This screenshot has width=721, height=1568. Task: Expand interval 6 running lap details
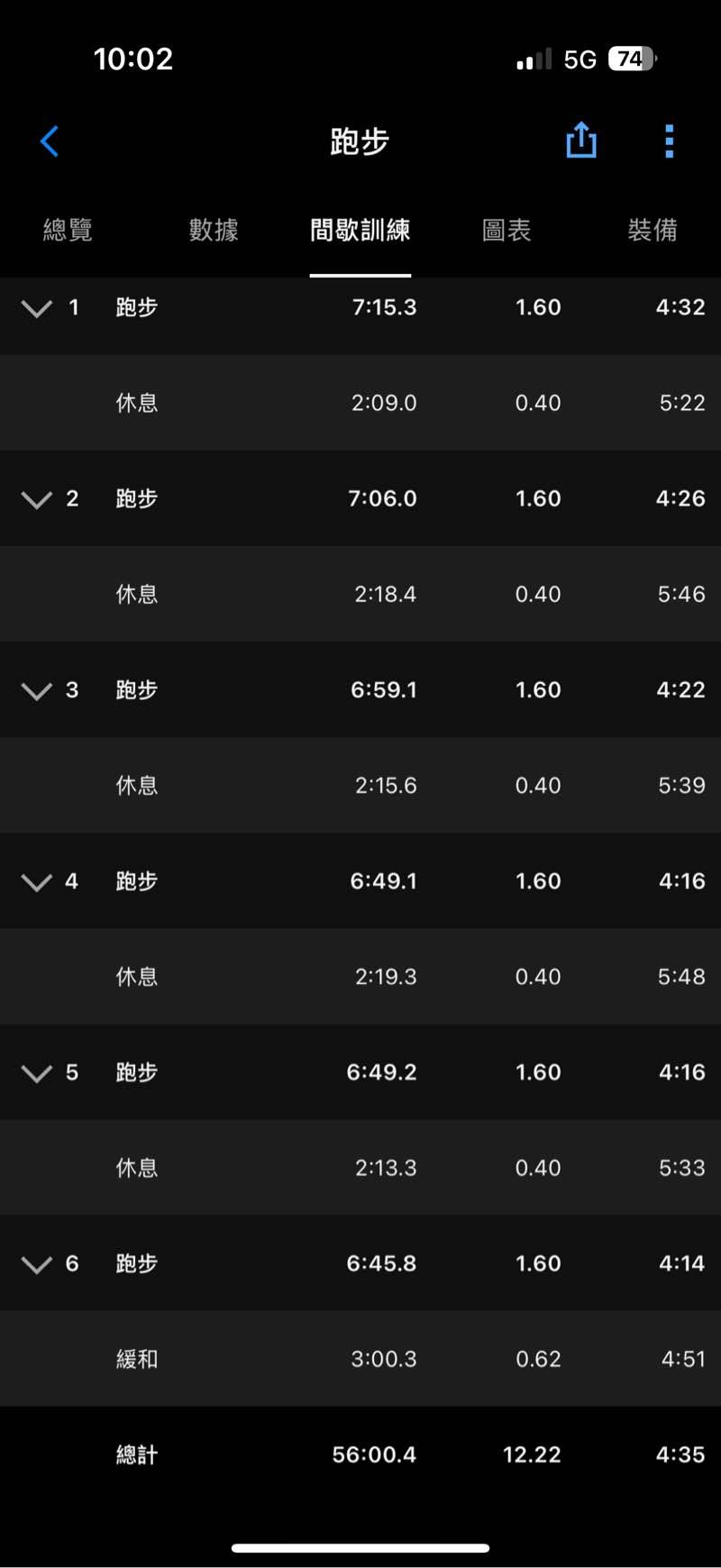pos(37,1264)
